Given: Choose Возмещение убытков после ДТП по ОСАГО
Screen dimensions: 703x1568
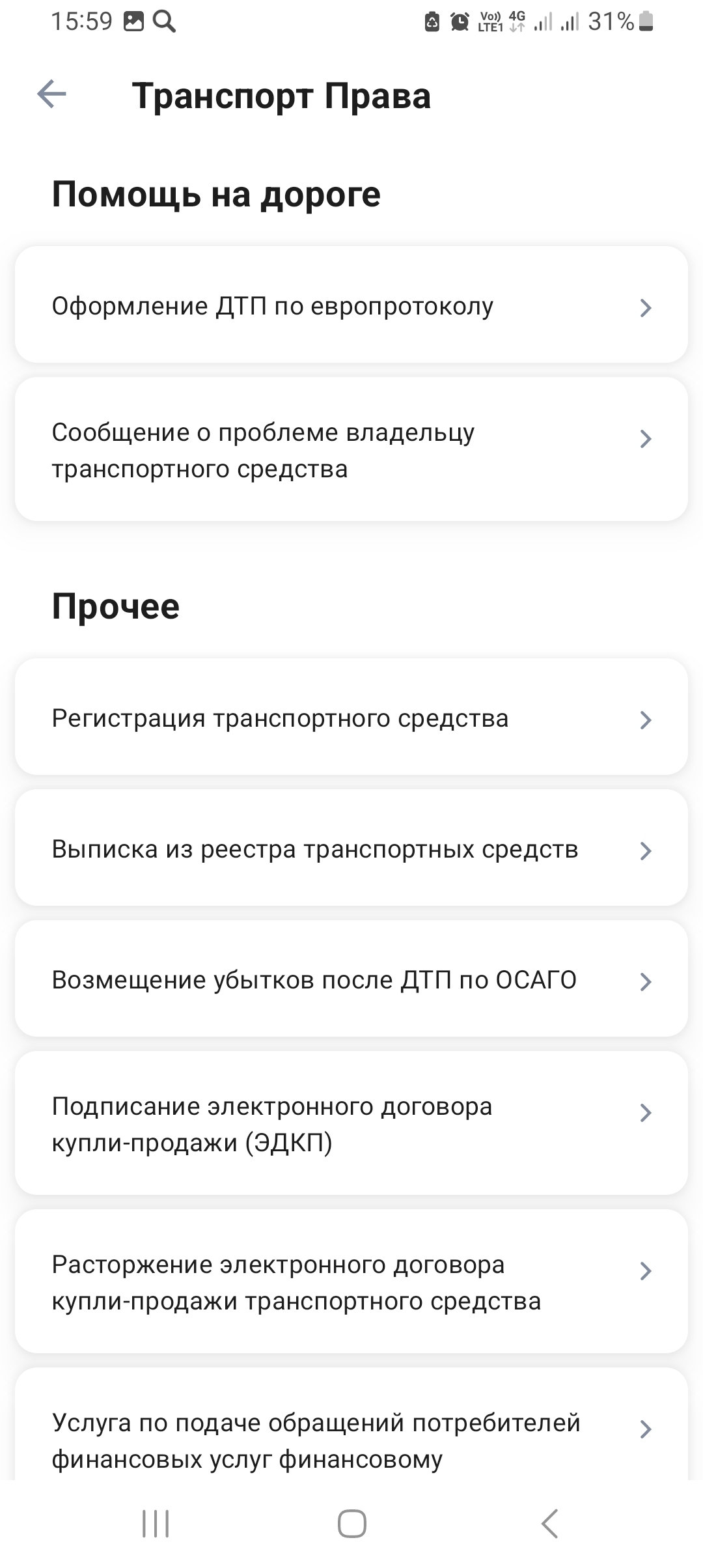Looking at the screenshot, I should pos(351,979).
